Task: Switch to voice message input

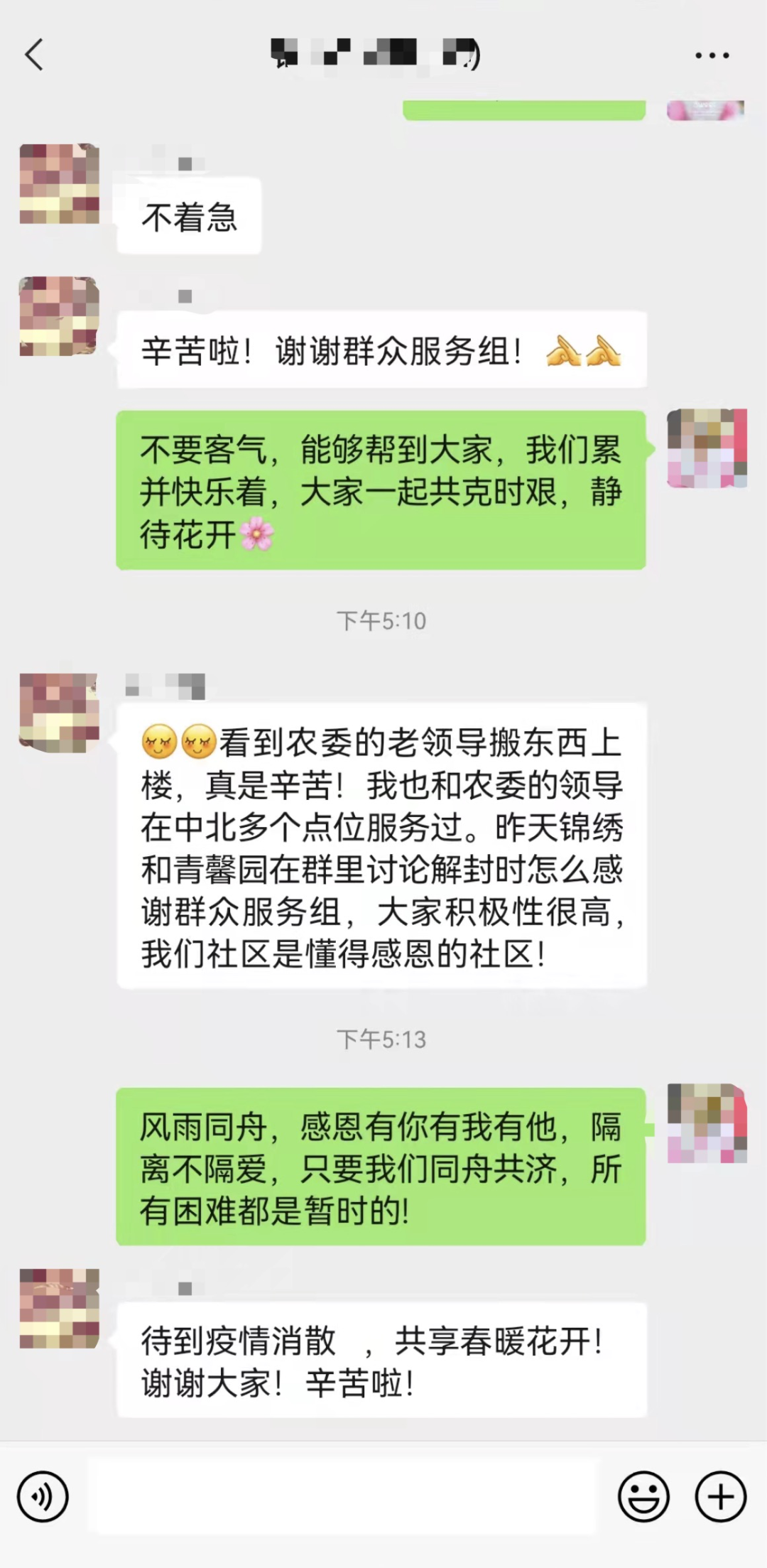Action: 43,1496
